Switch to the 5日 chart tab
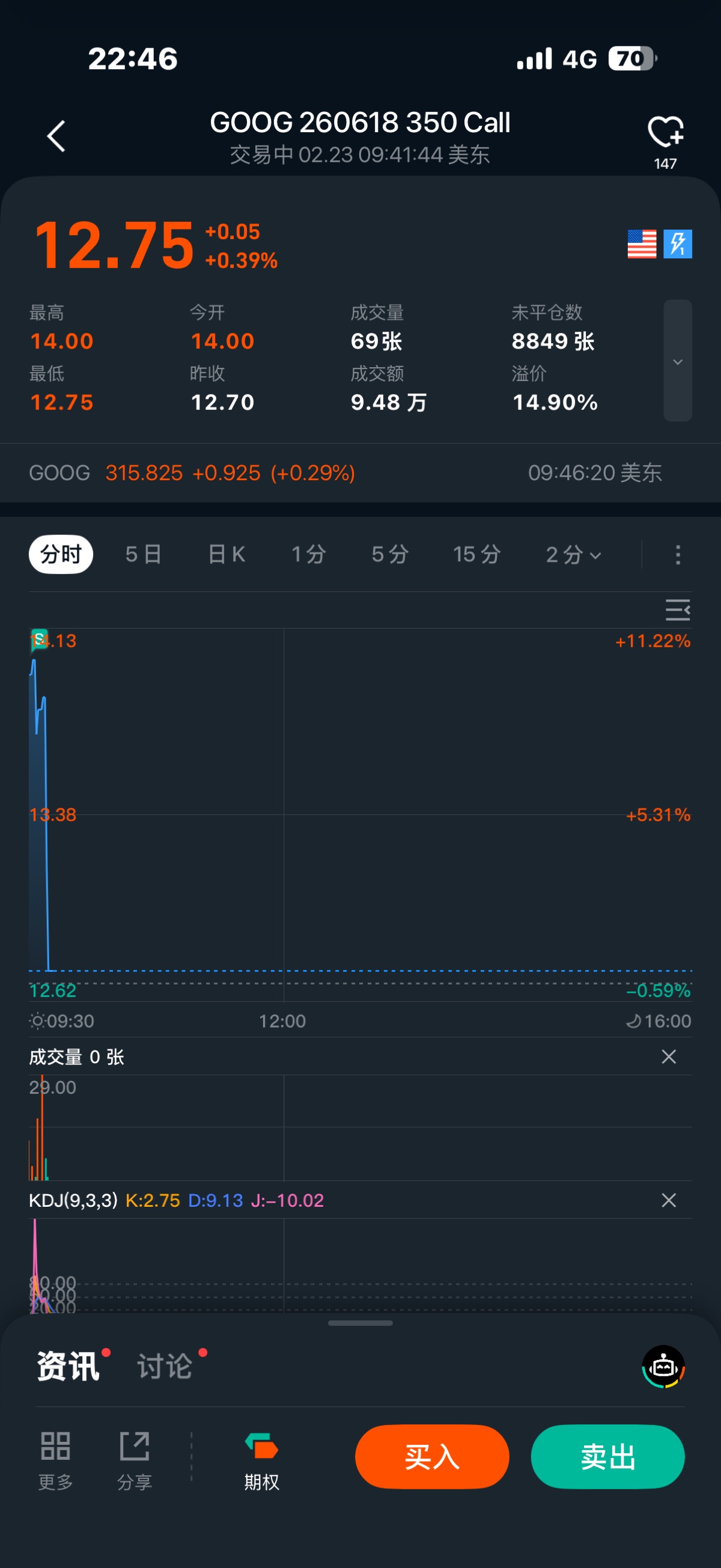 [144, 555]
